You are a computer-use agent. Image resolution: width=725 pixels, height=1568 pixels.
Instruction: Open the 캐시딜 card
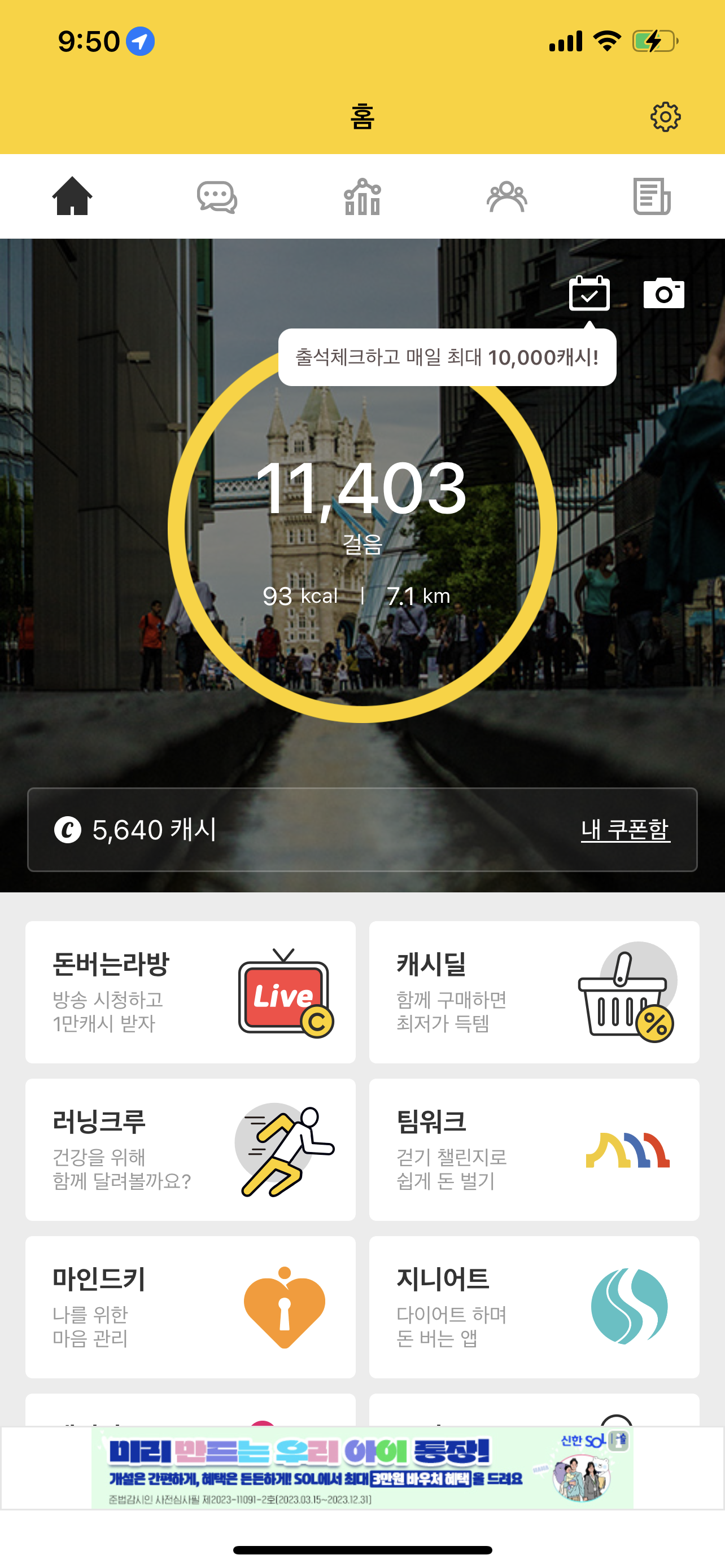click(534, 992)
